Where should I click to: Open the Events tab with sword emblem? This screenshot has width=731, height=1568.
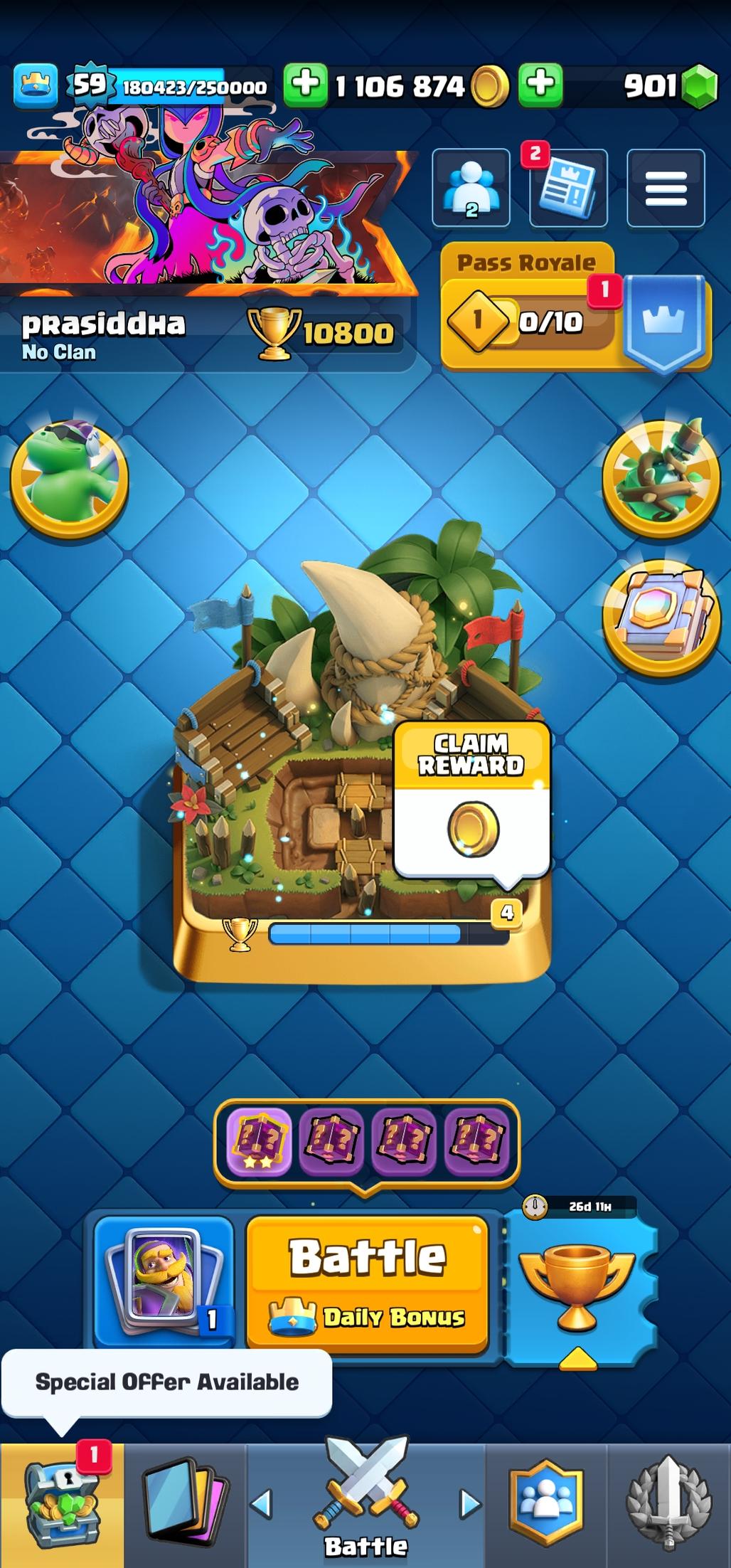[668, 1505]
